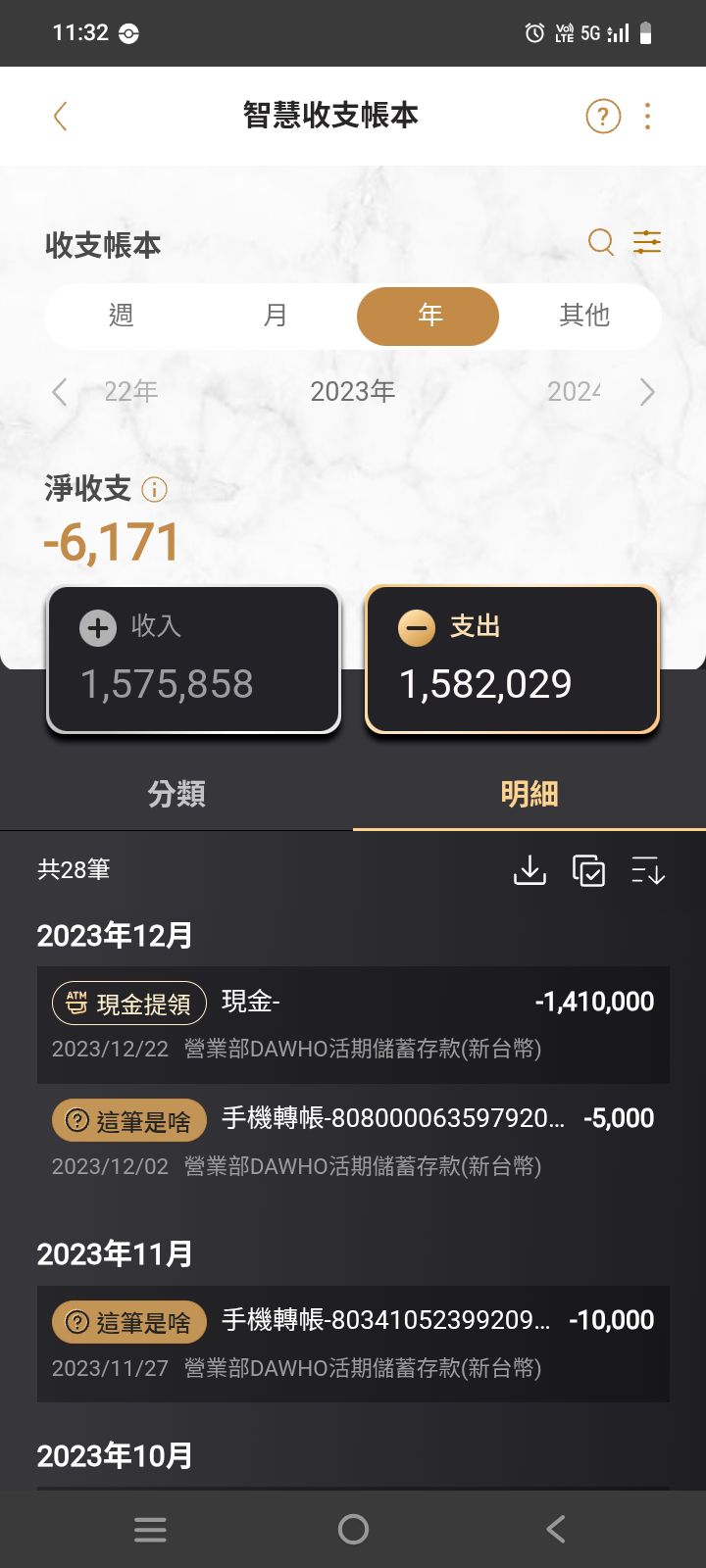Viewport: 706px width, 1568px height.
Task: Select the 支出 card
Action: tap(512, 660)
